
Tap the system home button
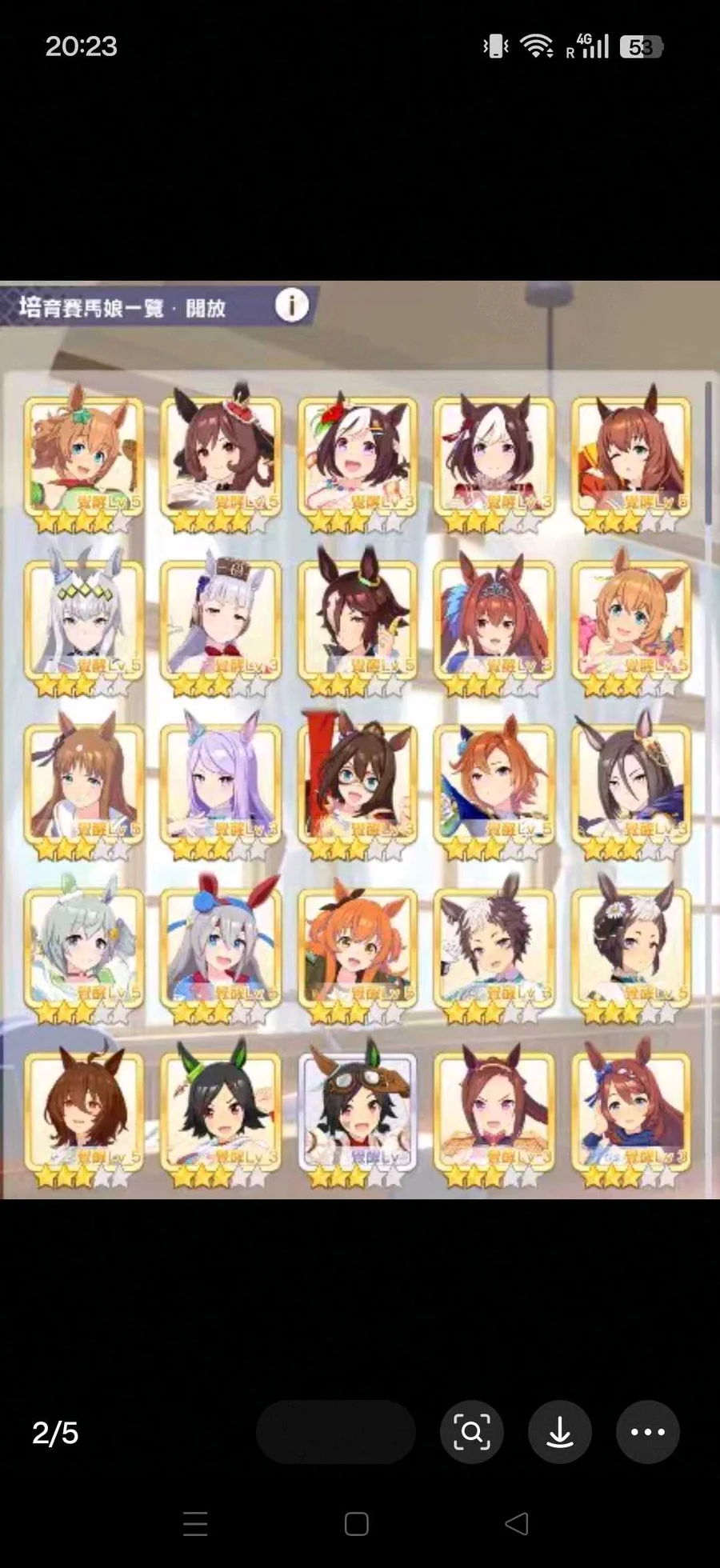[357, 1523]
